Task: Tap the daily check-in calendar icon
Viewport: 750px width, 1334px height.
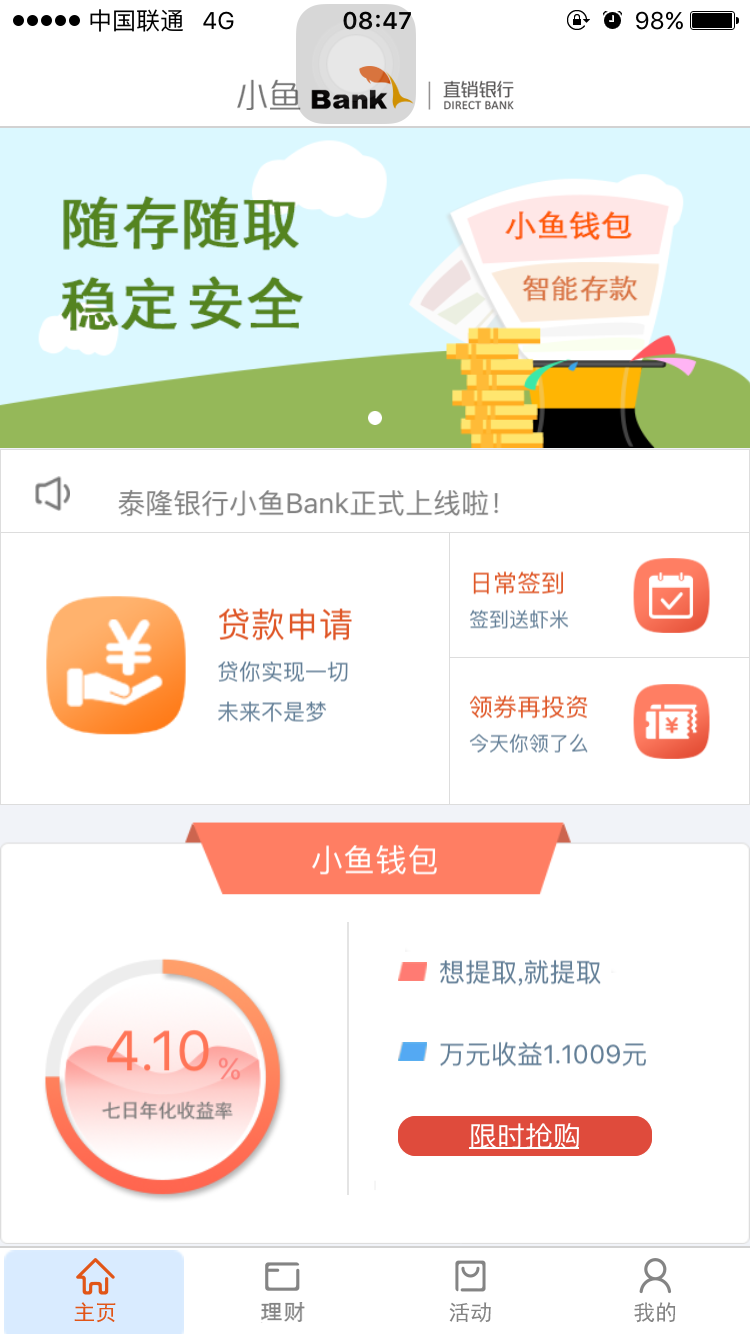Action: coord(670,595)
